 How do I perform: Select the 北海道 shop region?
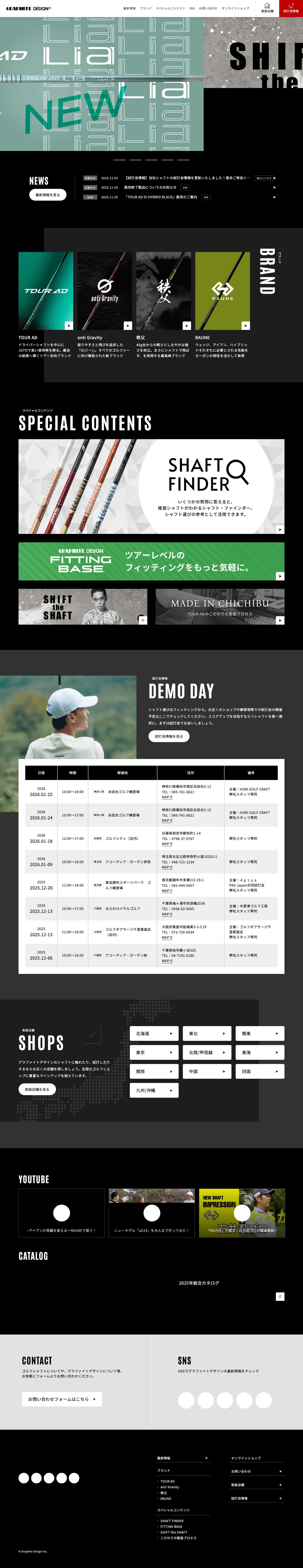[x=154, y=1033]
